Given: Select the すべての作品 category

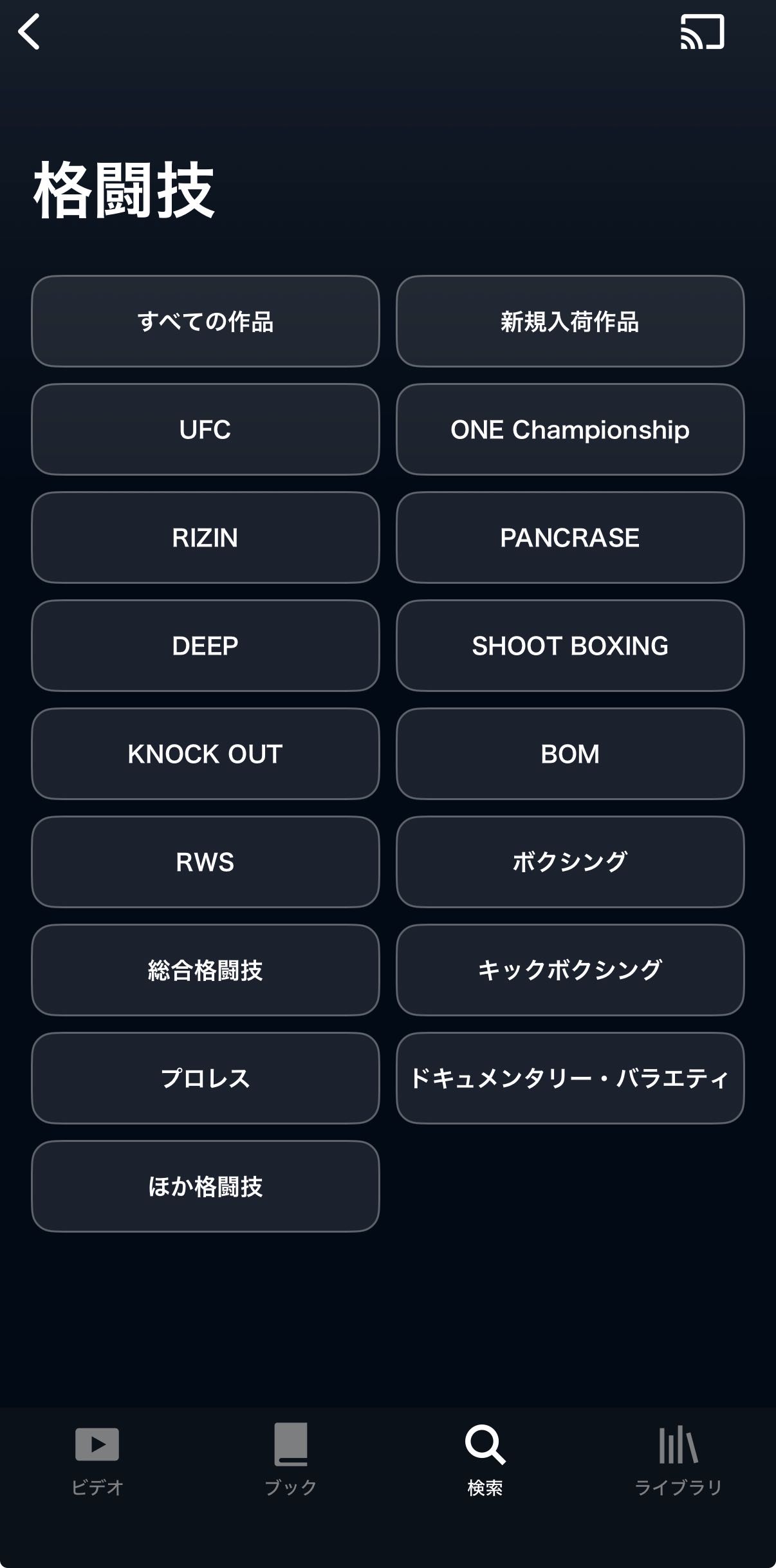Looking at the screenshot, I should click(205, 321).
